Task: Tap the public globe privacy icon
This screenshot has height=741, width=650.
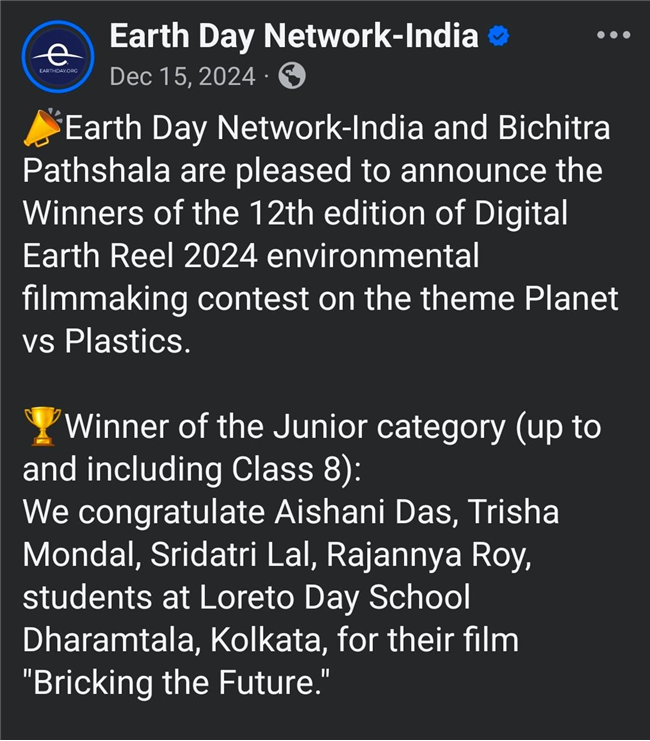Action: pyautogui.click(x=292, y=76)
